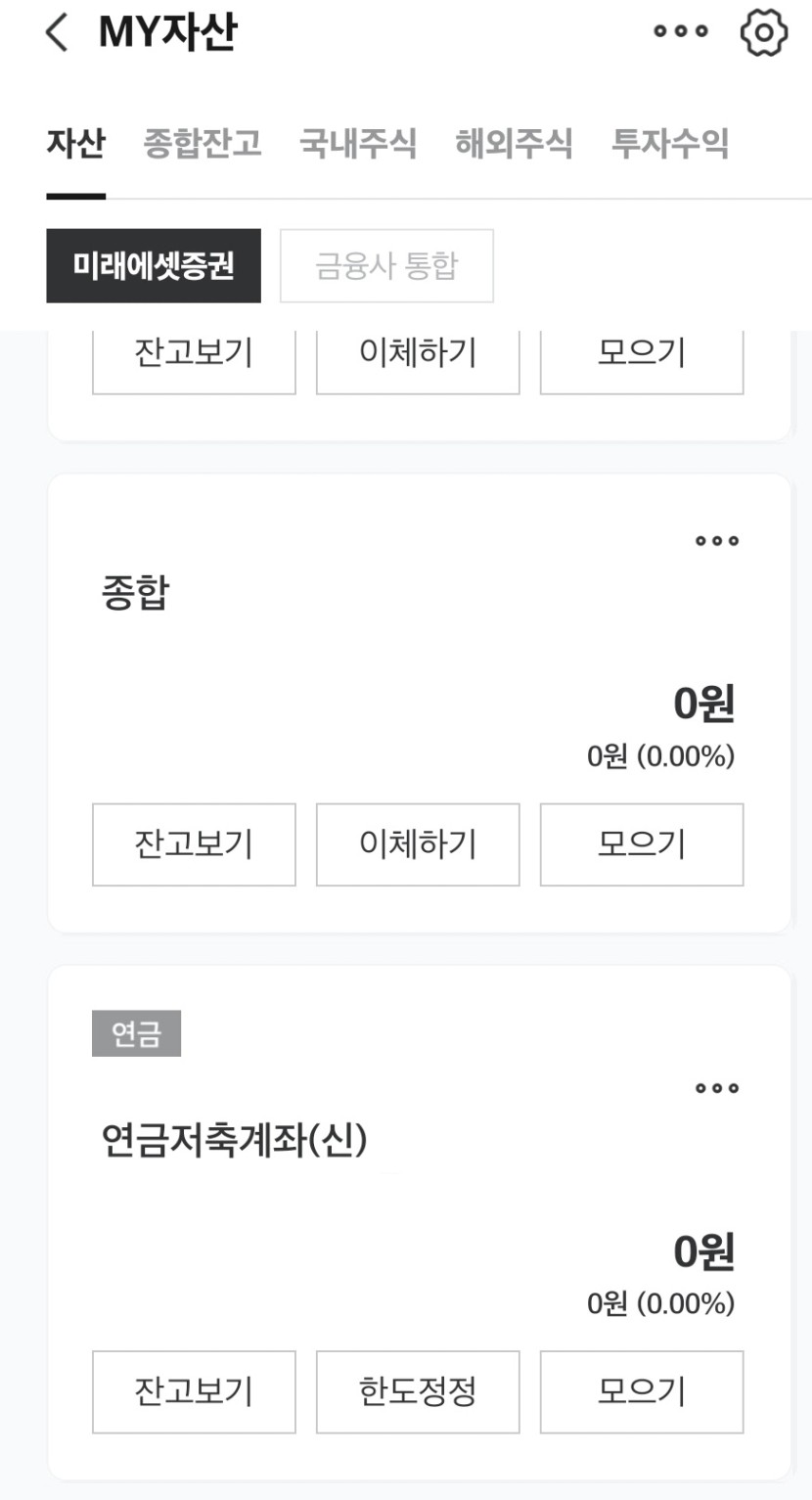Switch to the 해외주식 tab

[514, 144]
